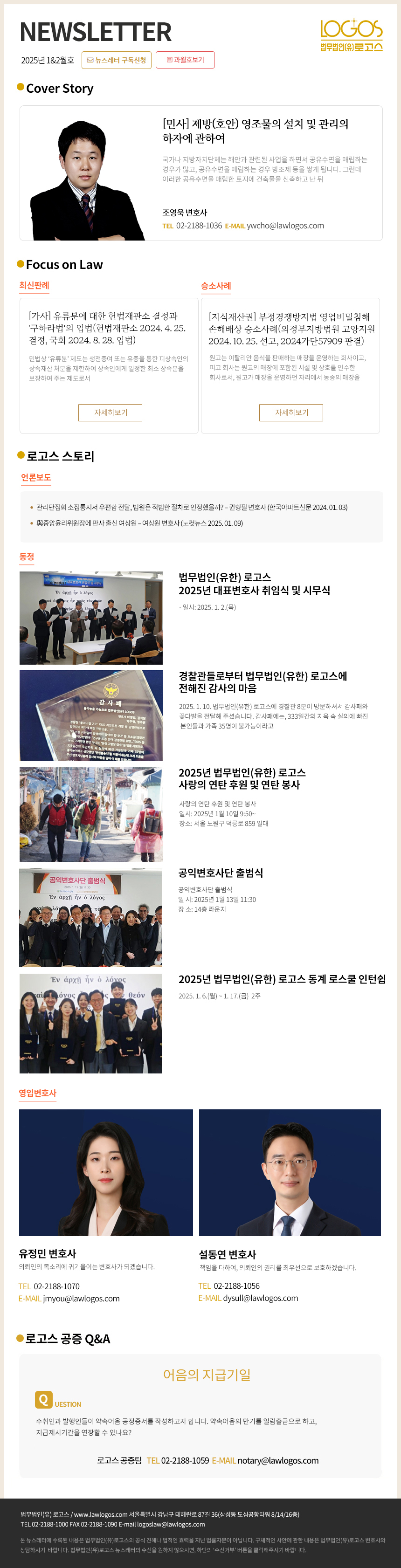This screenshot has width=401, height=1568.
Task: Open the 동계 로스쿨 인턴쉽 story
Action: [282, 979]
